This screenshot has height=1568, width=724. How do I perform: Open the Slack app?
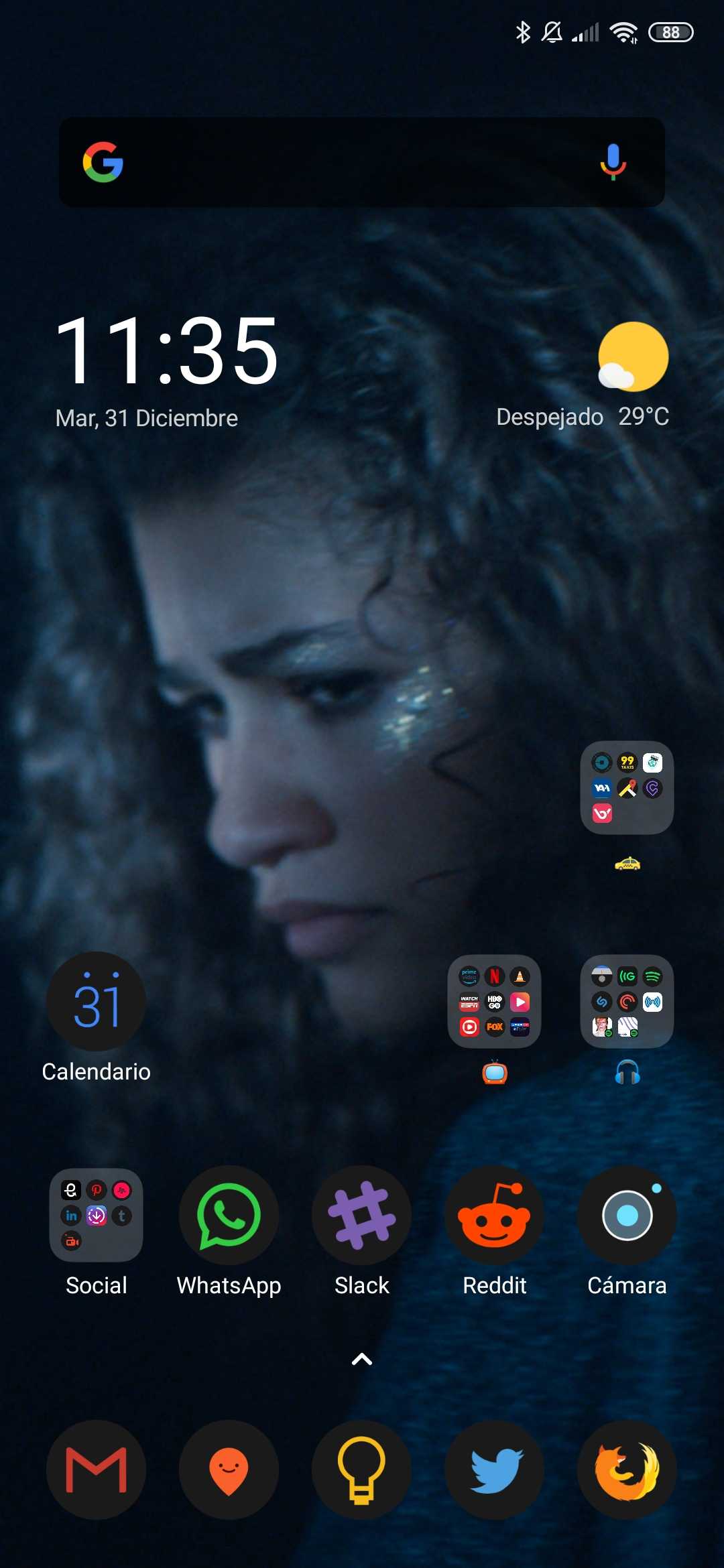point(361,1215)
